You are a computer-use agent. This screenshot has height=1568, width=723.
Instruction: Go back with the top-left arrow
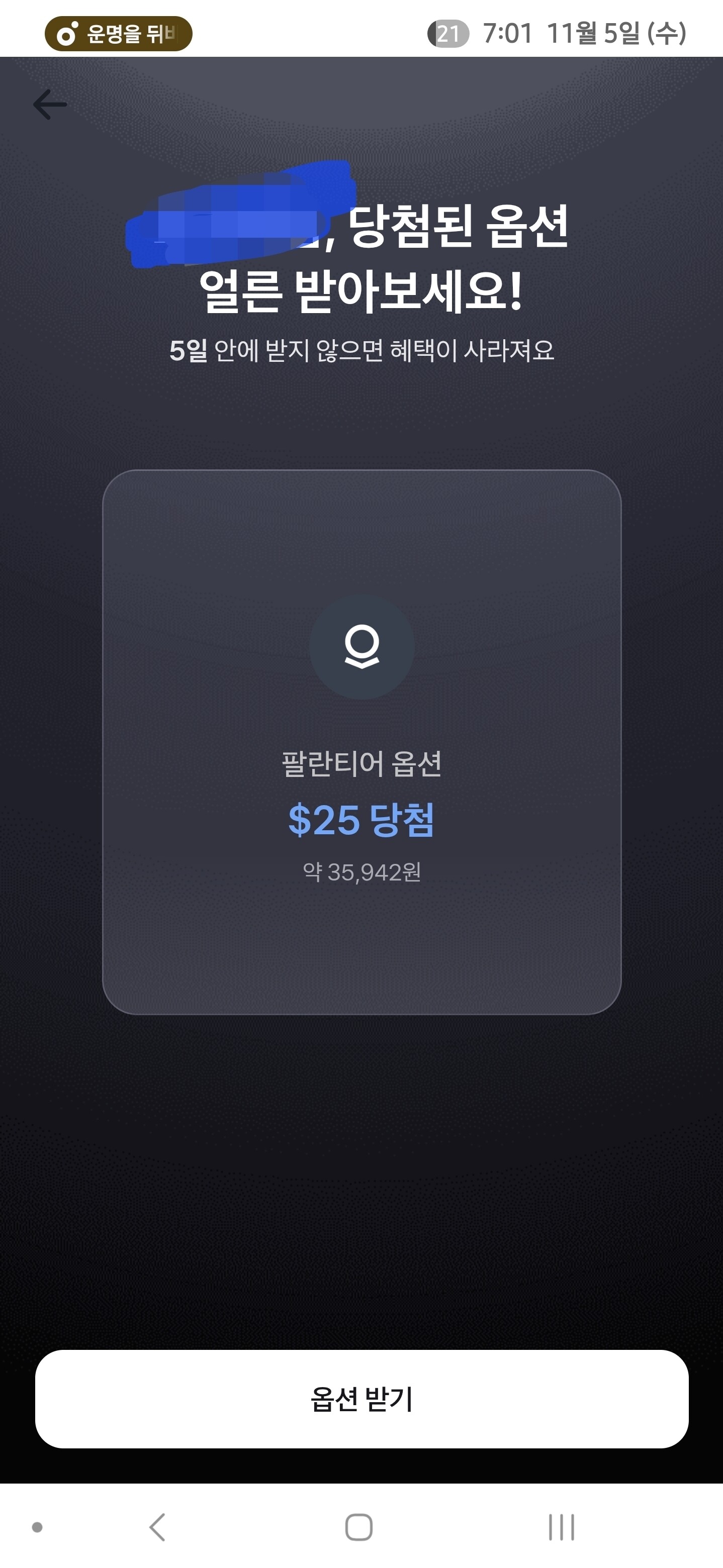coord(50,104)
